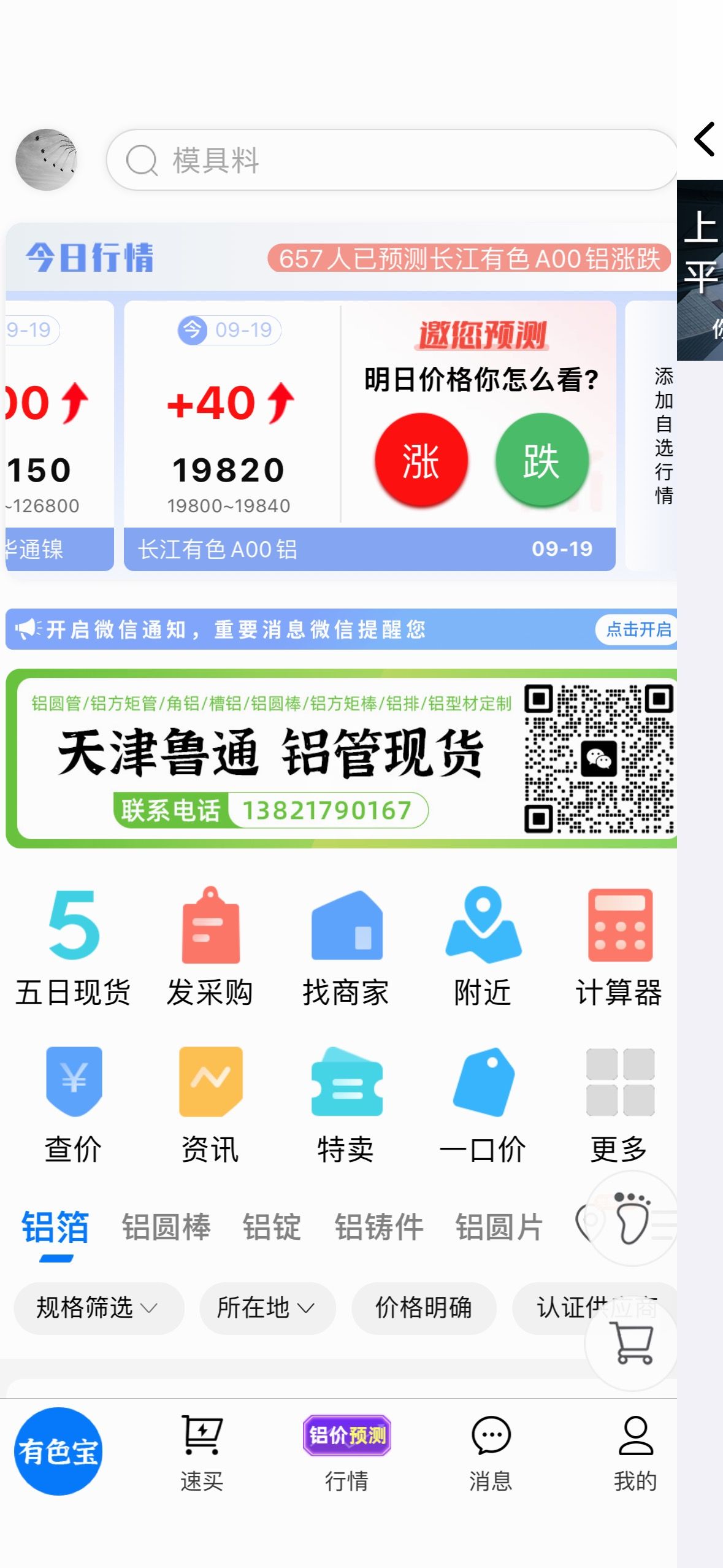
Task: Open 更多 for more functions
Action: [x=619, y=1105]
